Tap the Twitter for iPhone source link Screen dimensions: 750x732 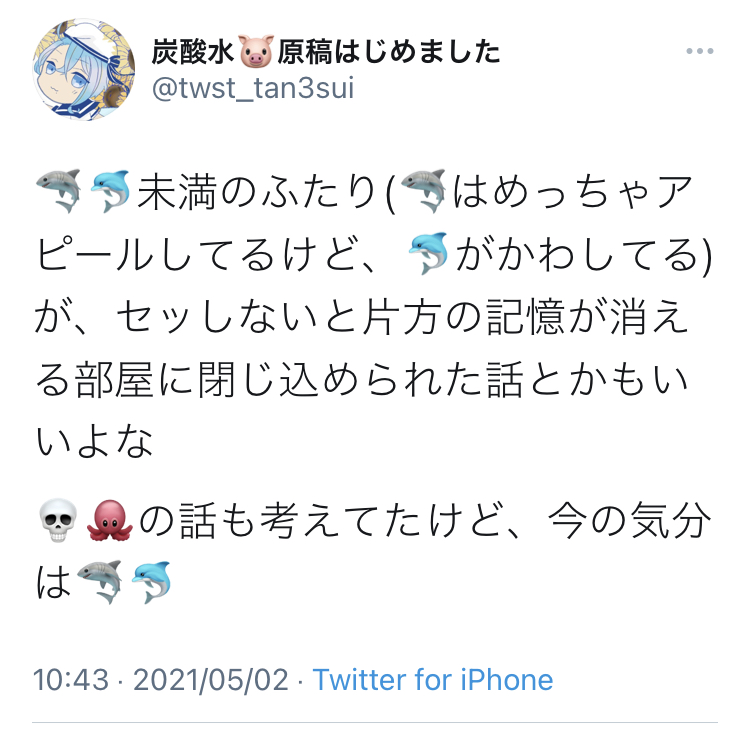coord(432,680)
